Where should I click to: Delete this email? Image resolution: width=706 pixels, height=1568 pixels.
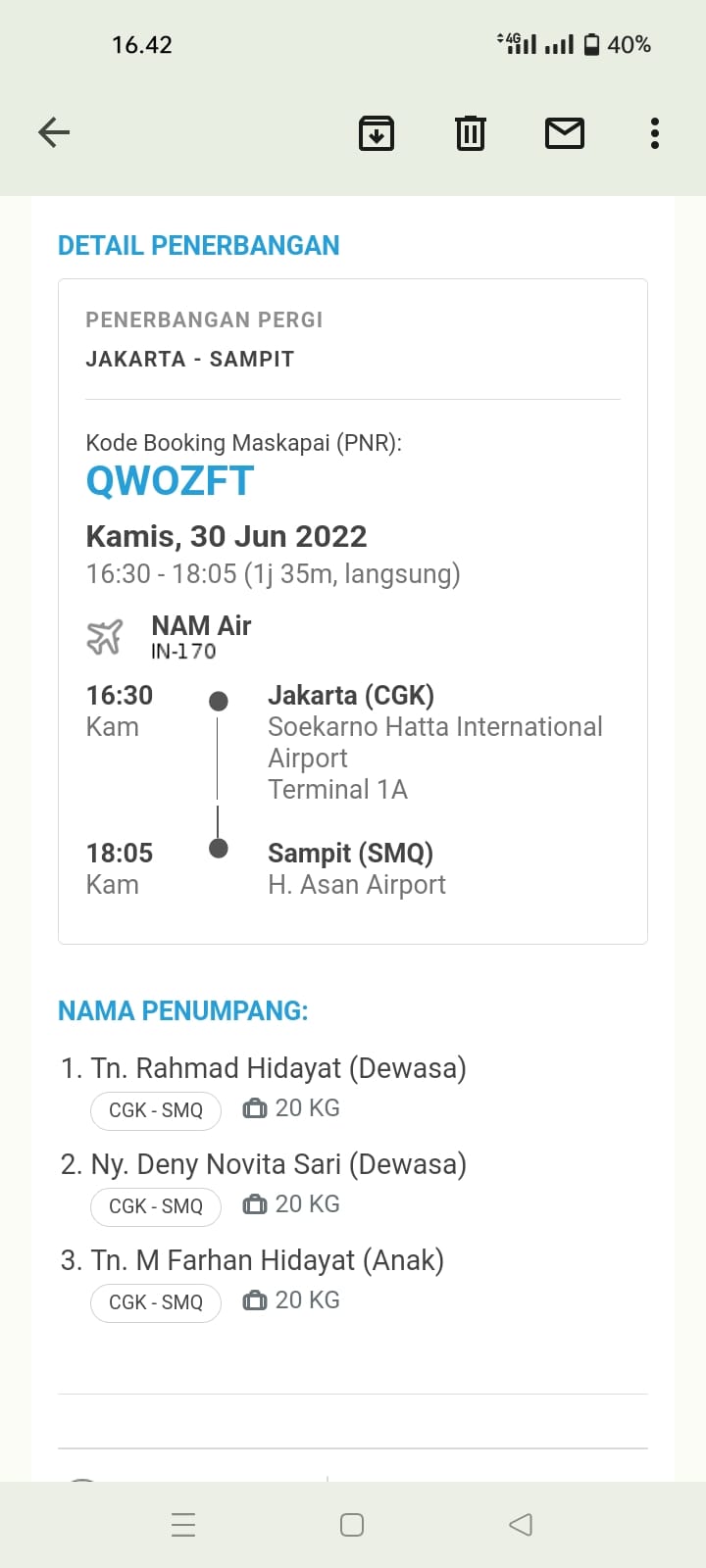click(471, 133)
